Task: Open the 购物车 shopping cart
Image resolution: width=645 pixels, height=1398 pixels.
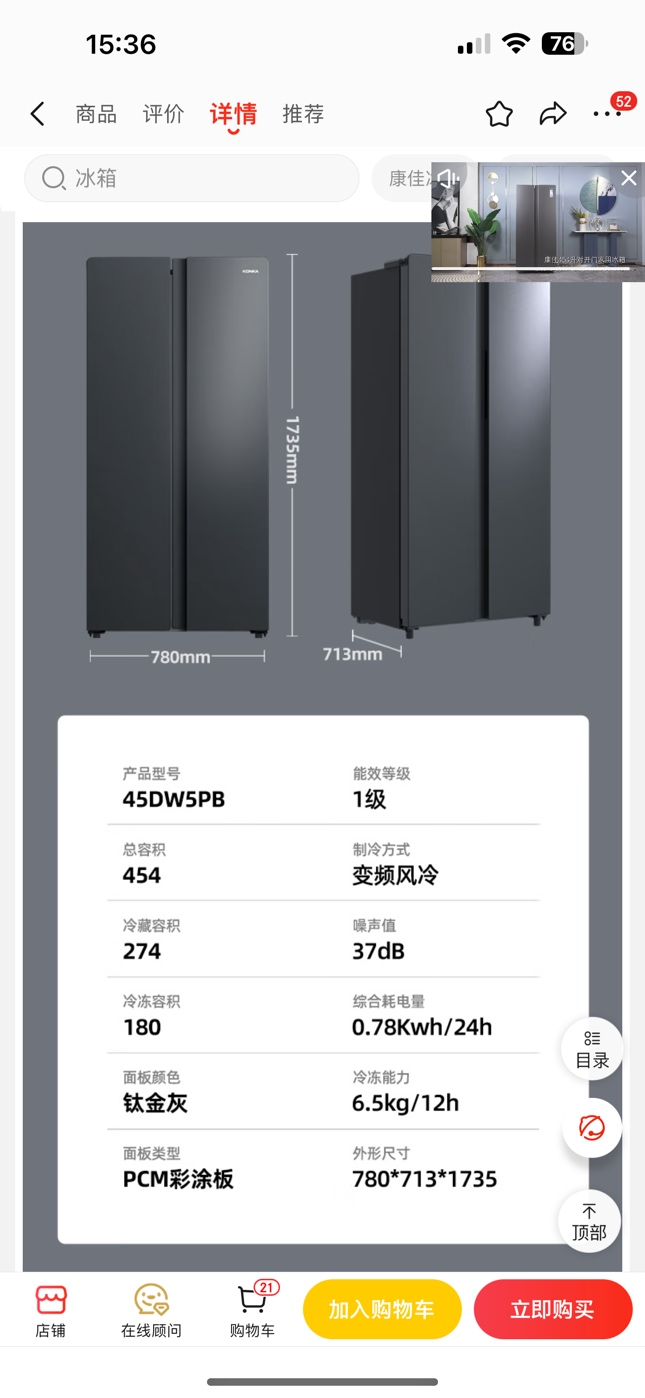Action: point(252,1310)
